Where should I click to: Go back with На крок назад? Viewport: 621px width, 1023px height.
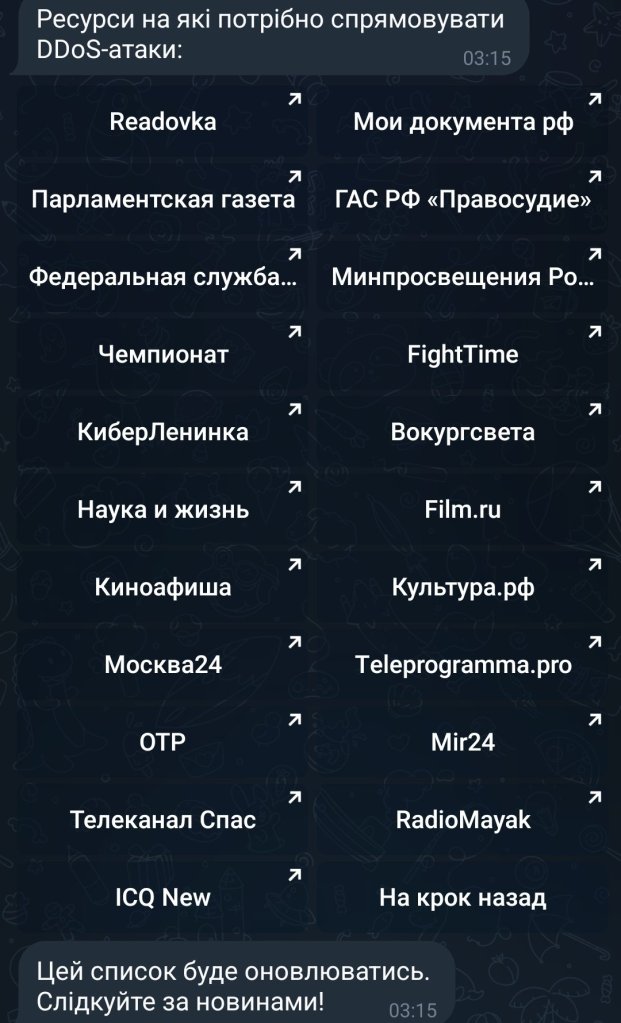pyautogui.click(x=463, y=897)
